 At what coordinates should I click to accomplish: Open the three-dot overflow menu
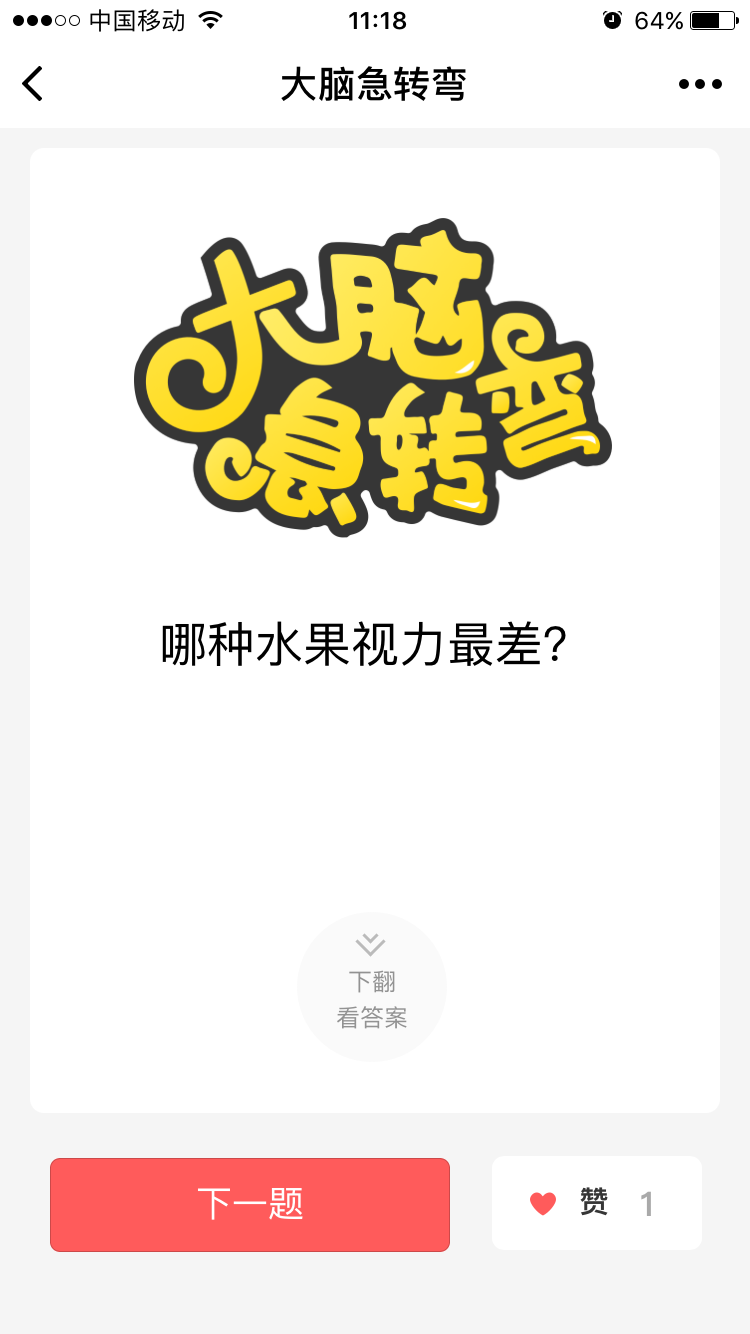(700, 85)
